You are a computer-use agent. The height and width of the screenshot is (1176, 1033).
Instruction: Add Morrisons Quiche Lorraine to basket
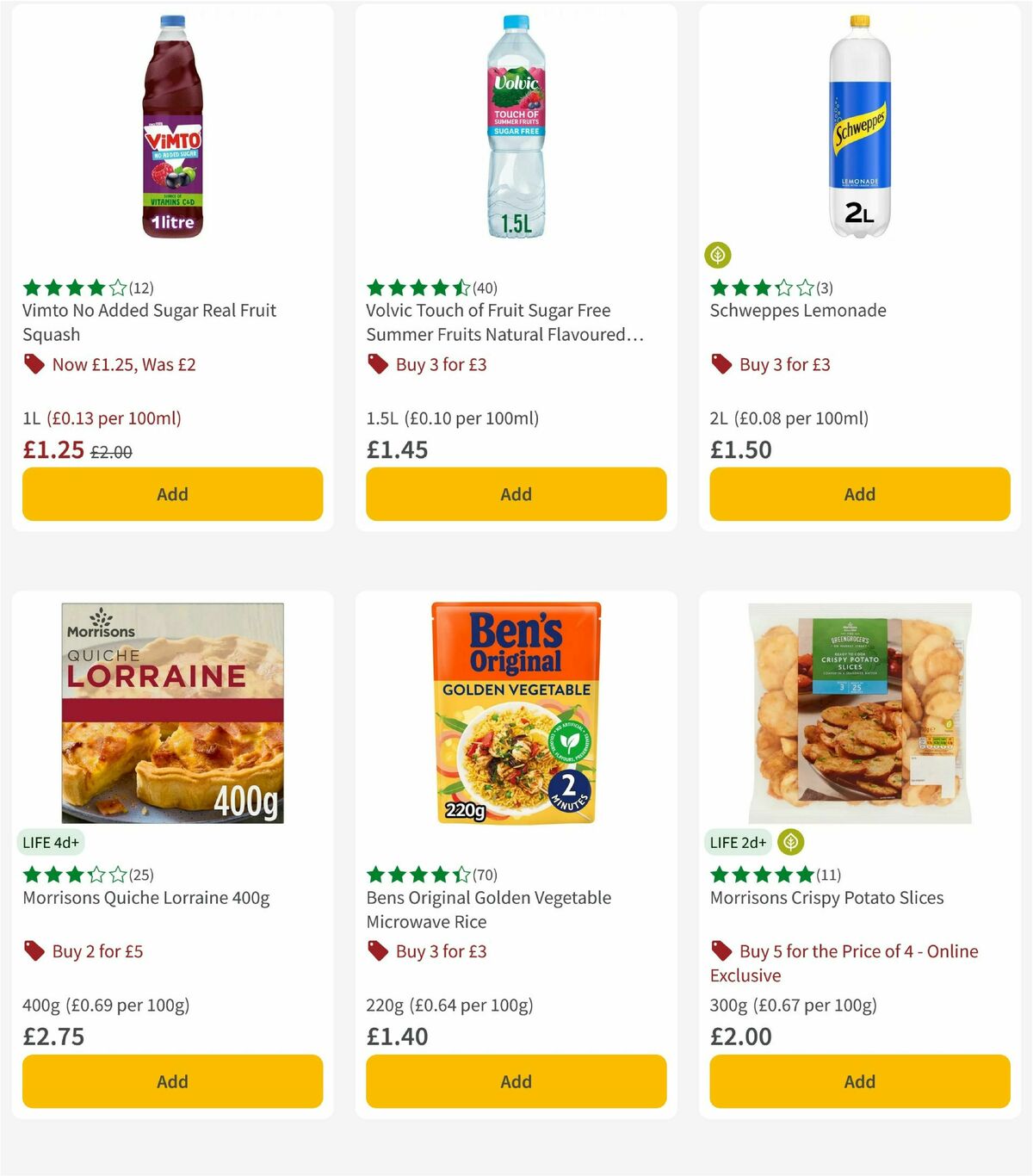point(172,1081)
